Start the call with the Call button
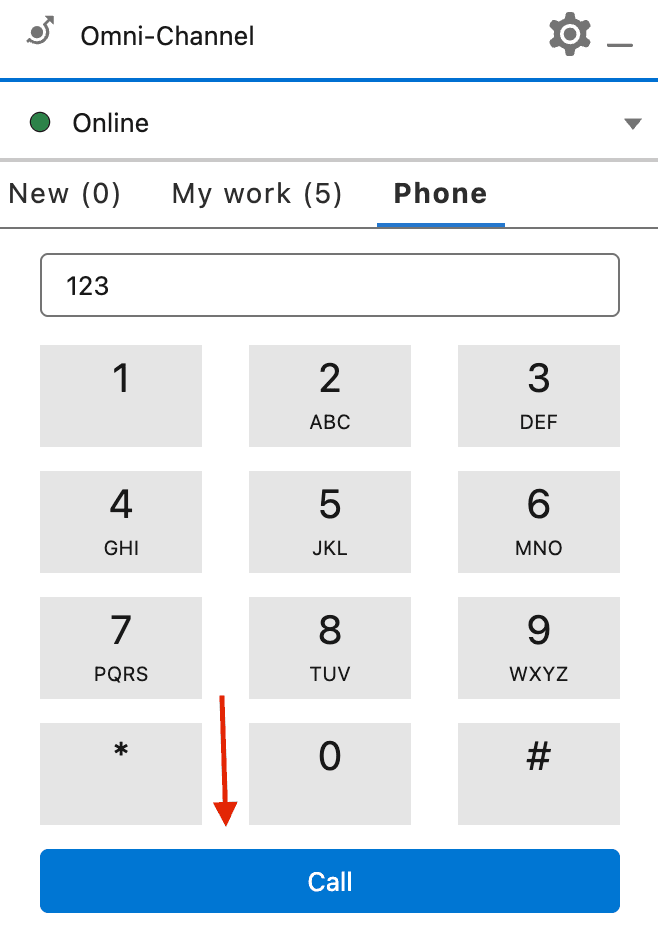Image resolution: width=658 pixels, height=940 pixels. coord(329,881)
